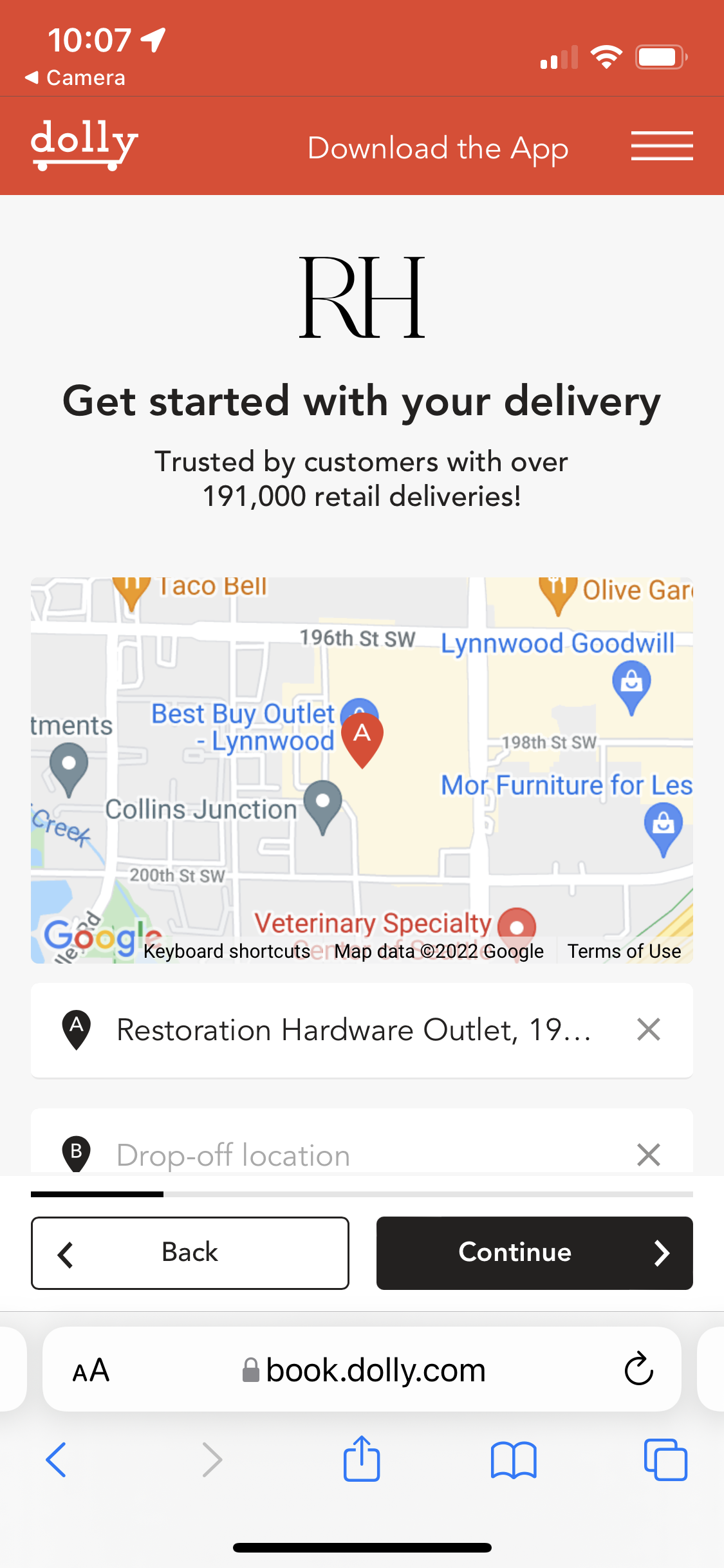Image resolution: width=724 pixels, height=1568 pixels.
Task: Clear the pickup location field
Action: pos(648,1030)
